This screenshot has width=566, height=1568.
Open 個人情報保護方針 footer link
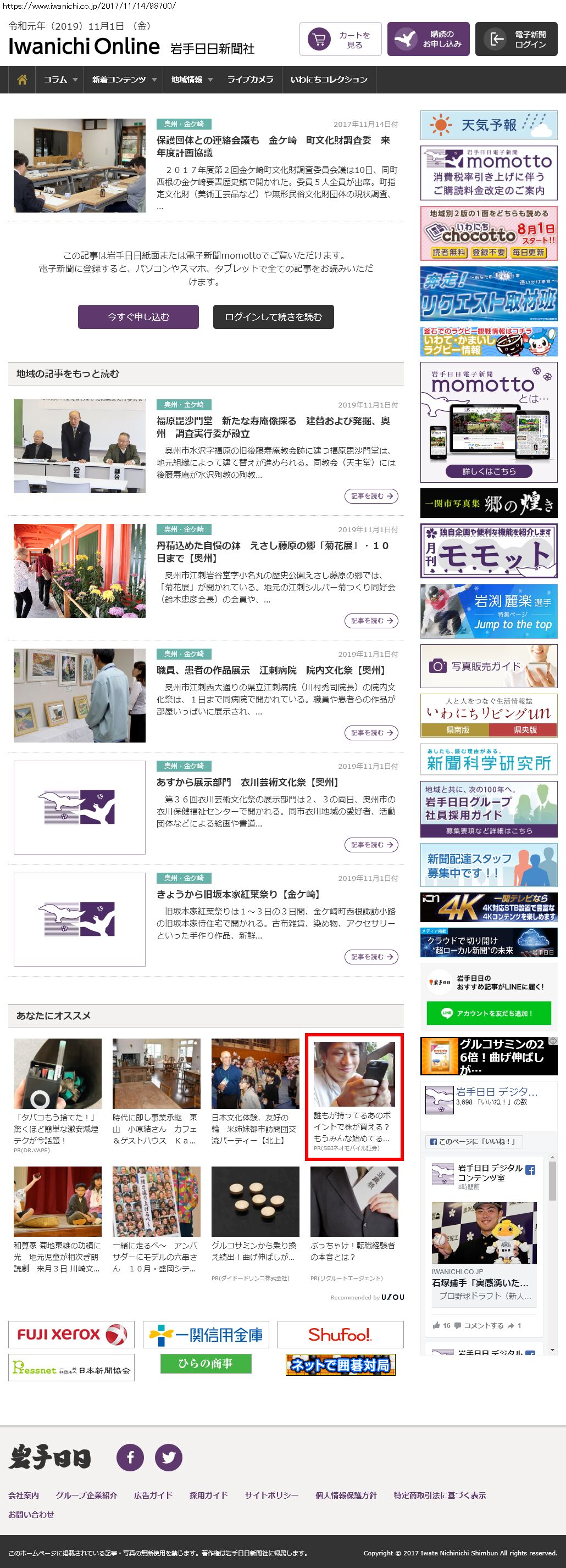click(x=346, y=1495)
